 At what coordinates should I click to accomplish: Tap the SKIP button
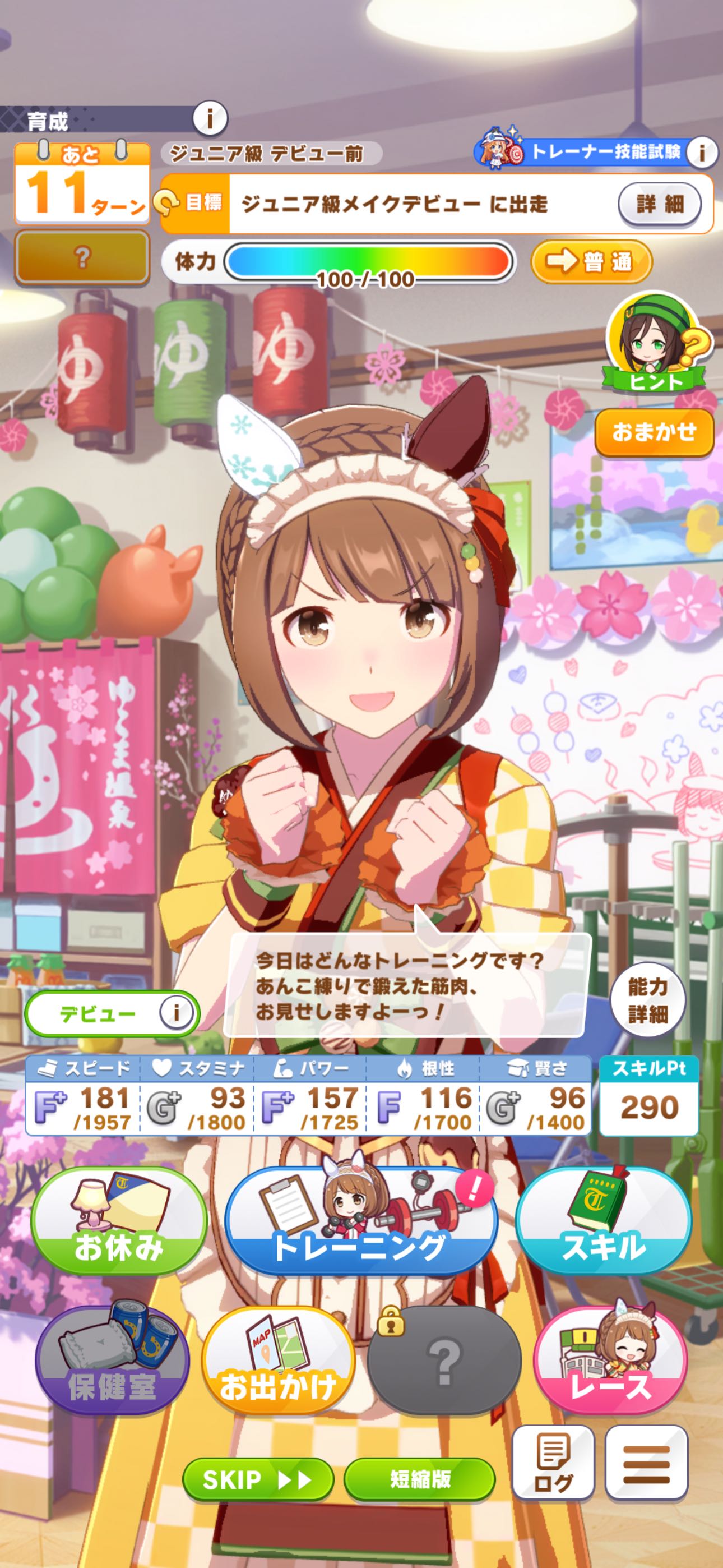(258, 1479)
